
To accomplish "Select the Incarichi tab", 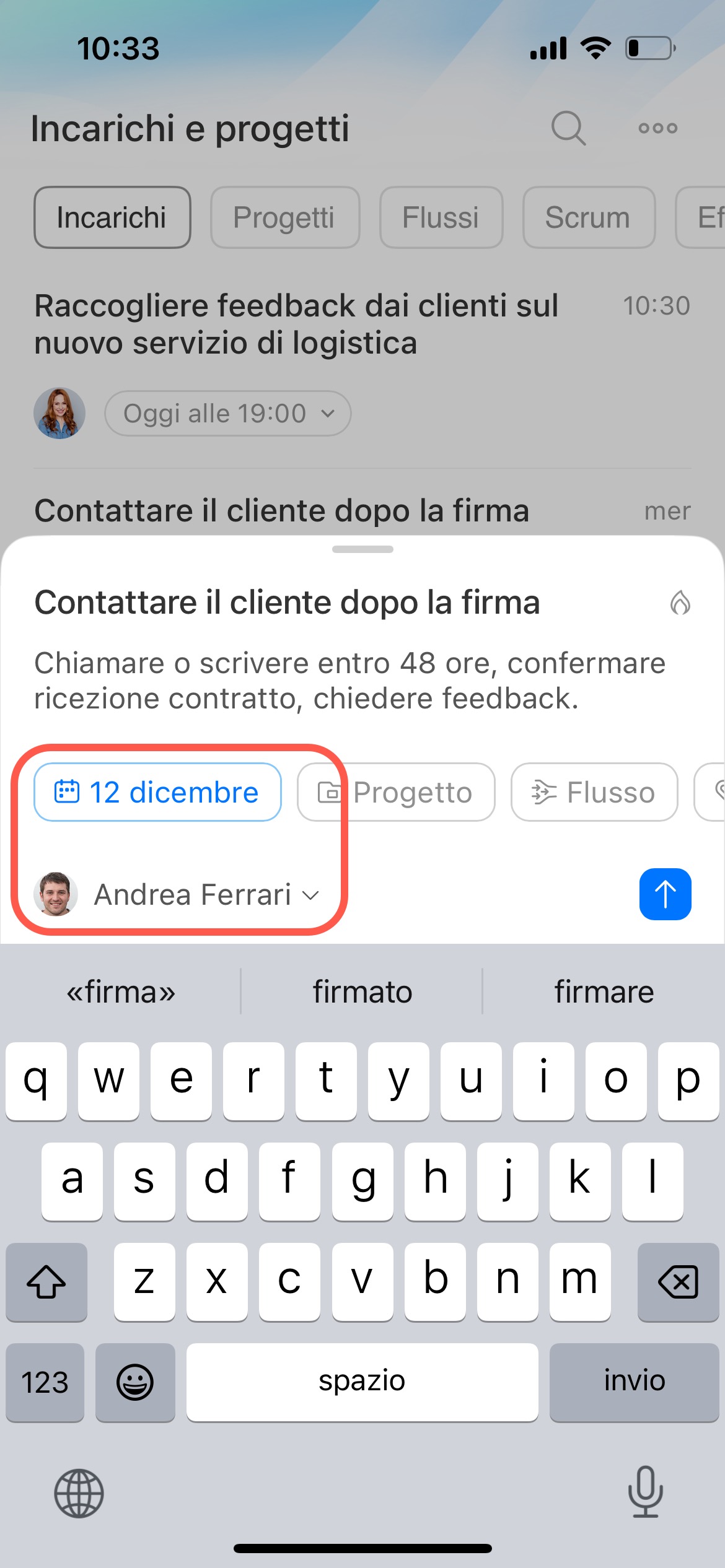I will click(x=112, y=217).
